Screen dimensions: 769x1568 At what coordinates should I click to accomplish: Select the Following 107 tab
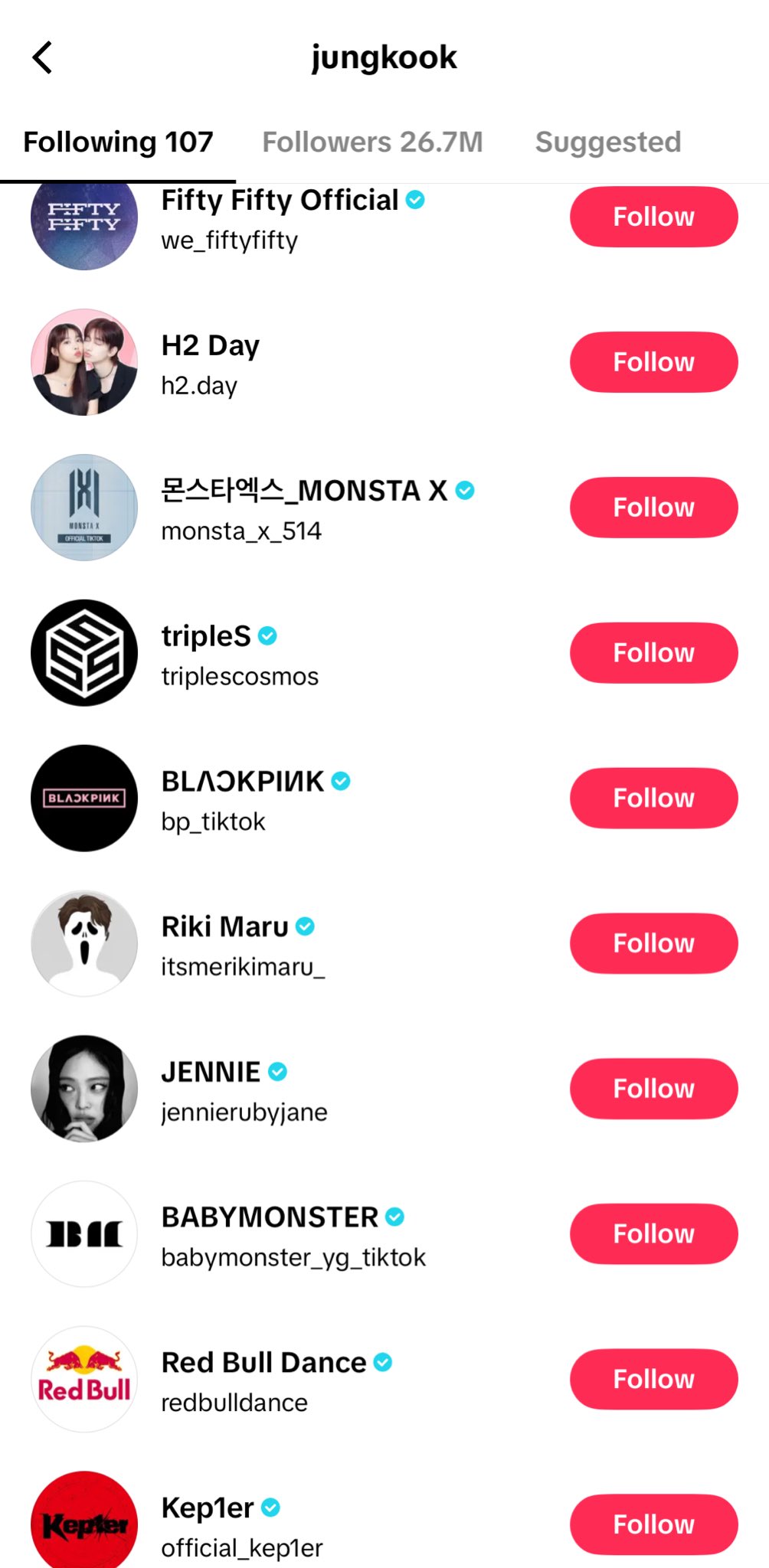click(x=118, y=142)
